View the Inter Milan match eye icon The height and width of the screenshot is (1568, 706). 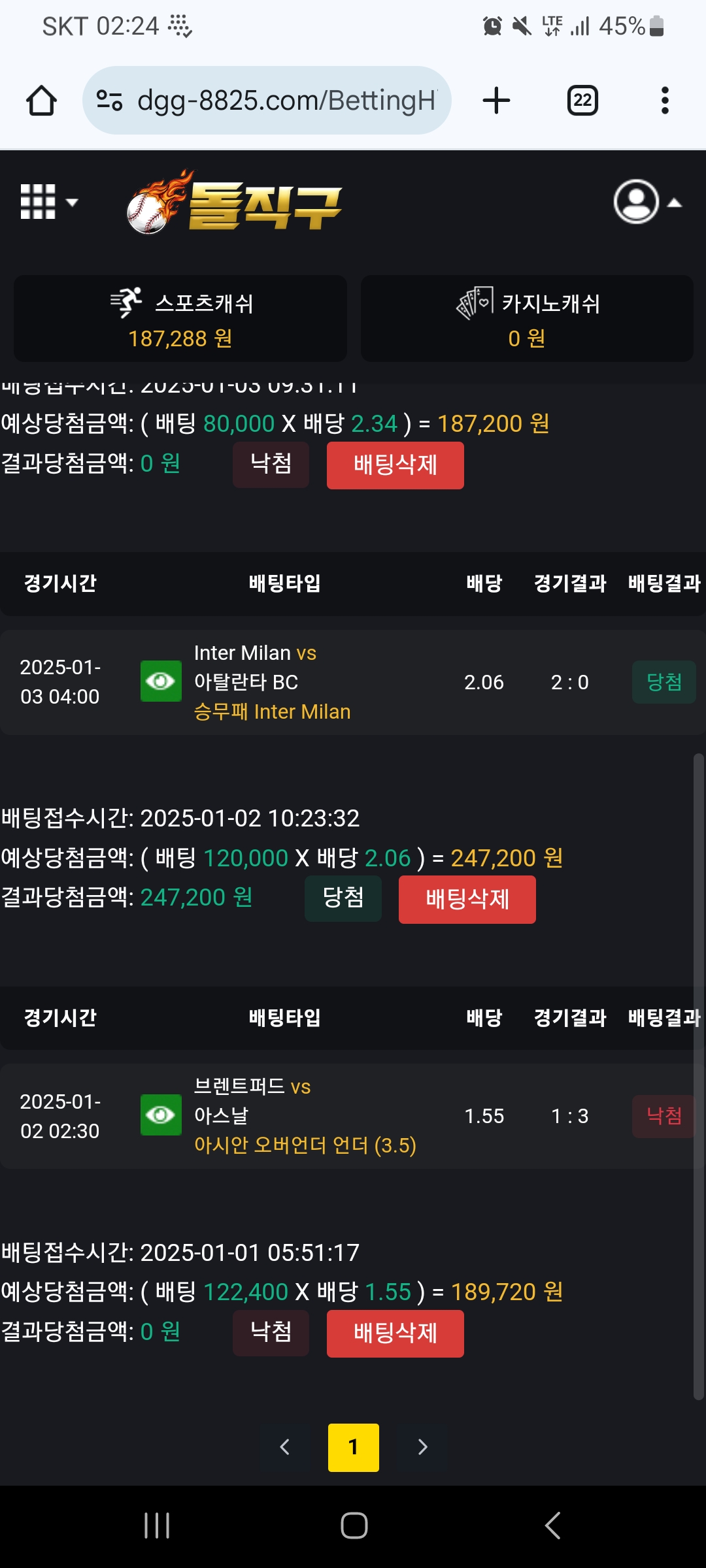point(161,681)
